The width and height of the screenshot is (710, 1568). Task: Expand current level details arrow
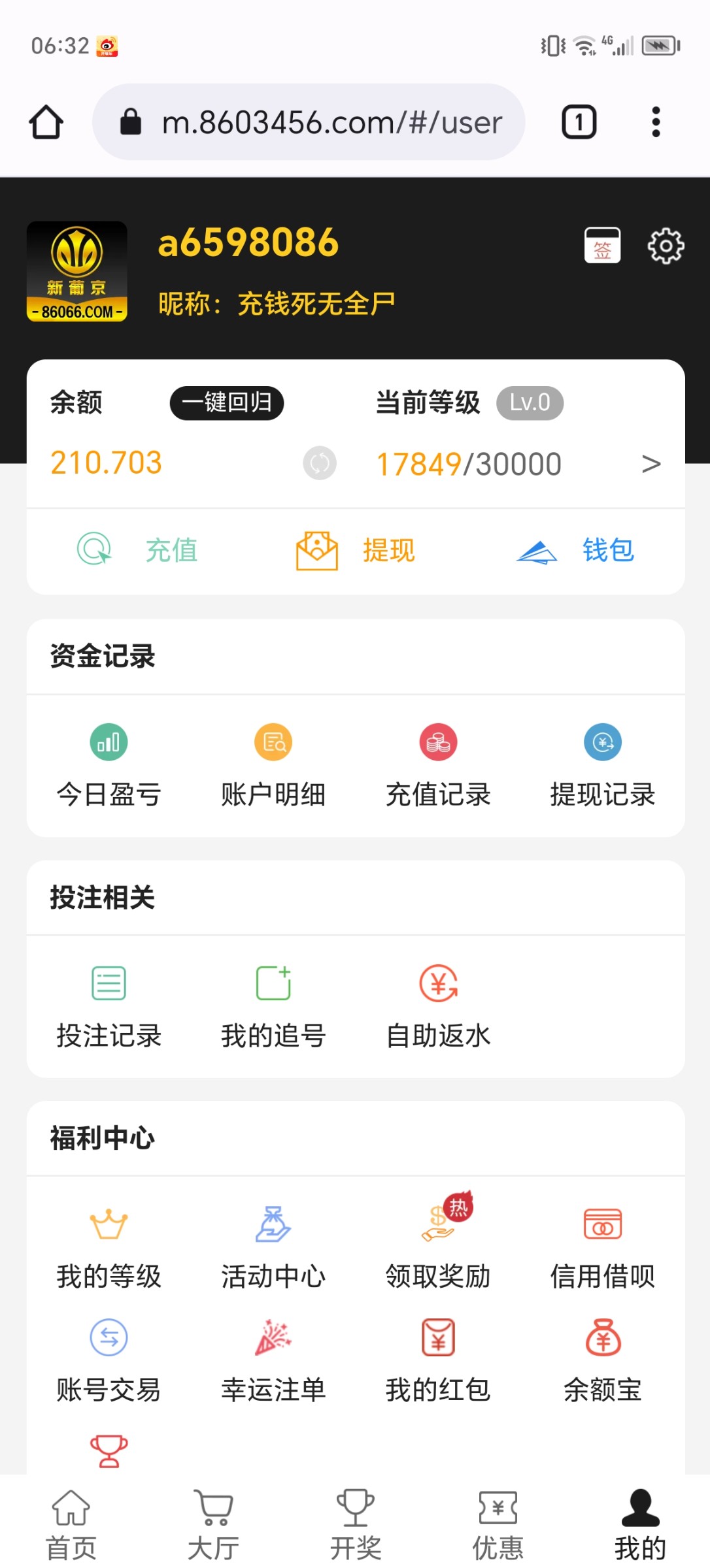click(x=651, y=464)
